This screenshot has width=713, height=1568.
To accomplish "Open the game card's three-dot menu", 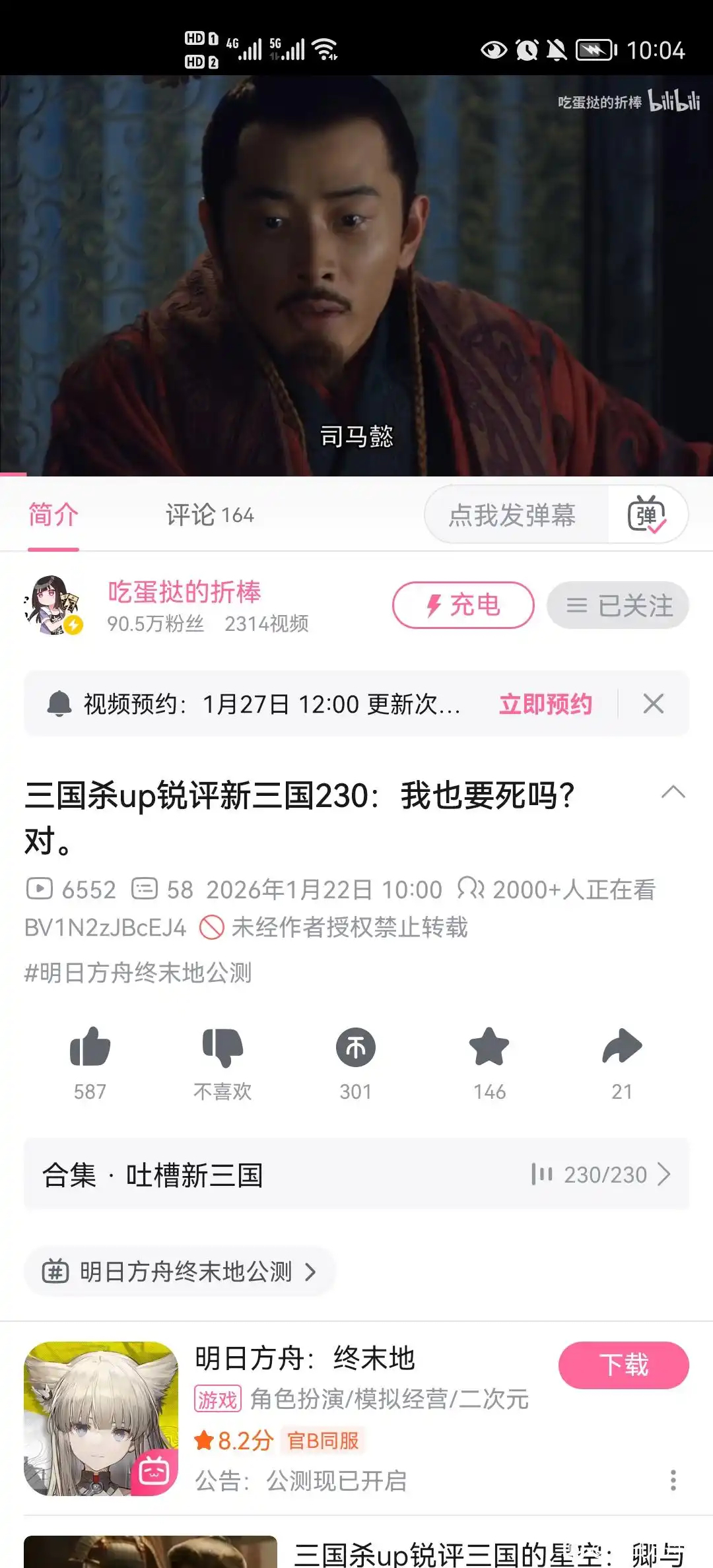I will (673, 1480).
